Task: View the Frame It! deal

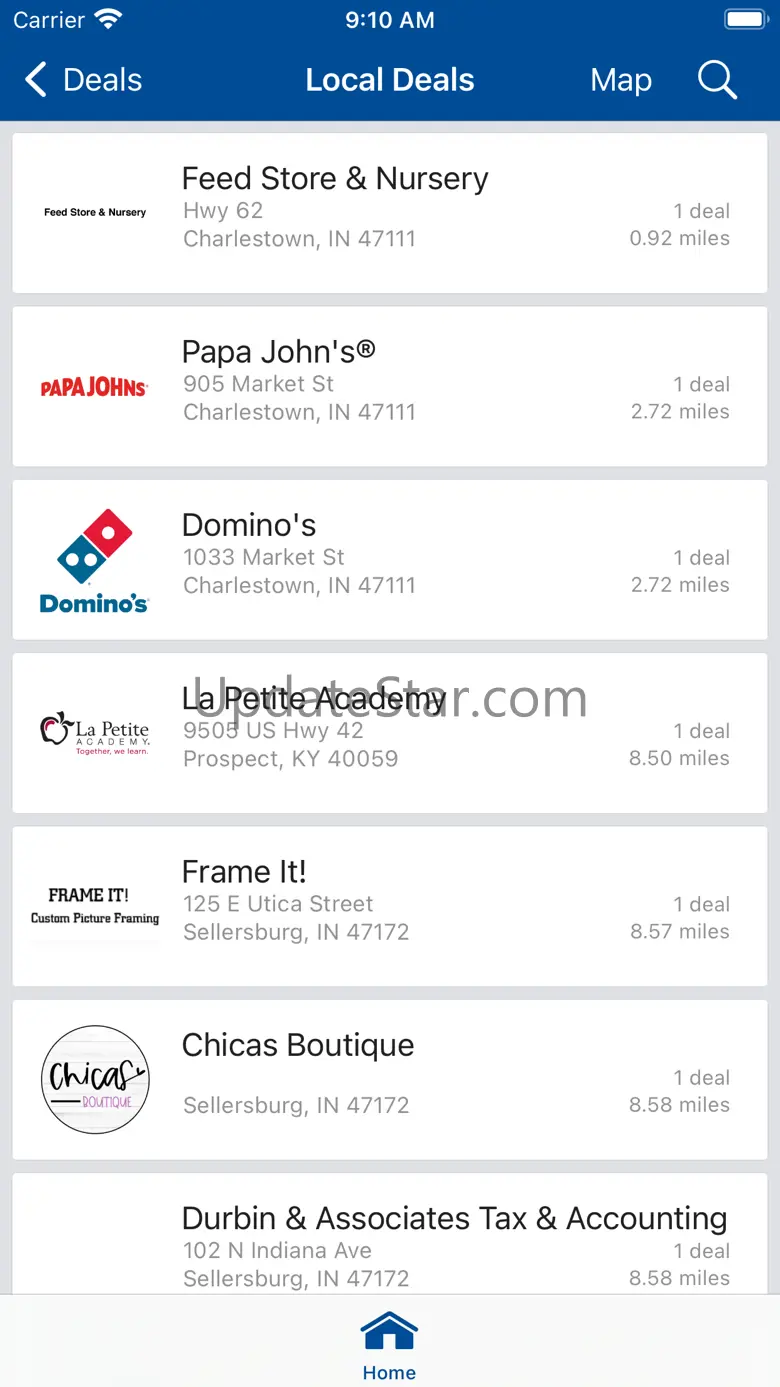Action: pos(390,906)
